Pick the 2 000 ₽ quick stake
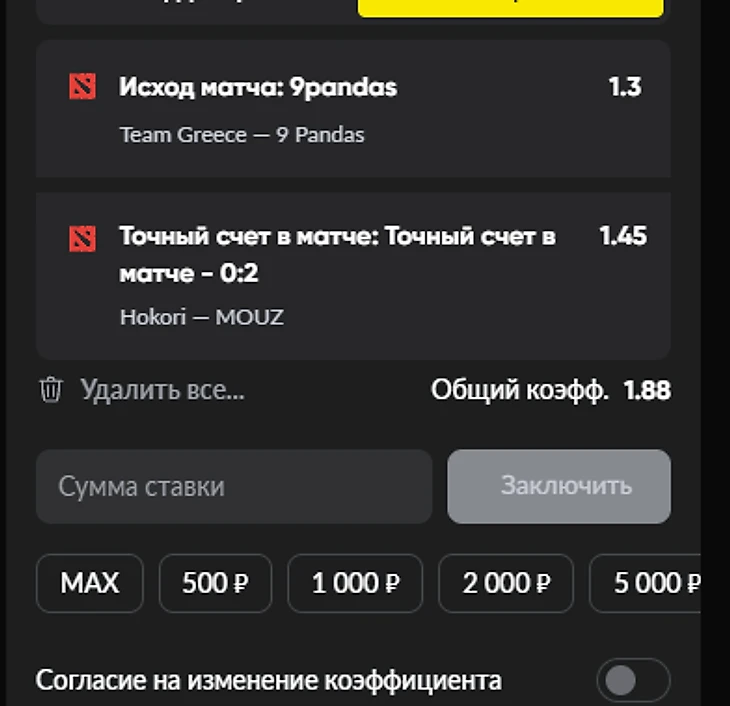730x706 pixels. (x=506, y=583)
